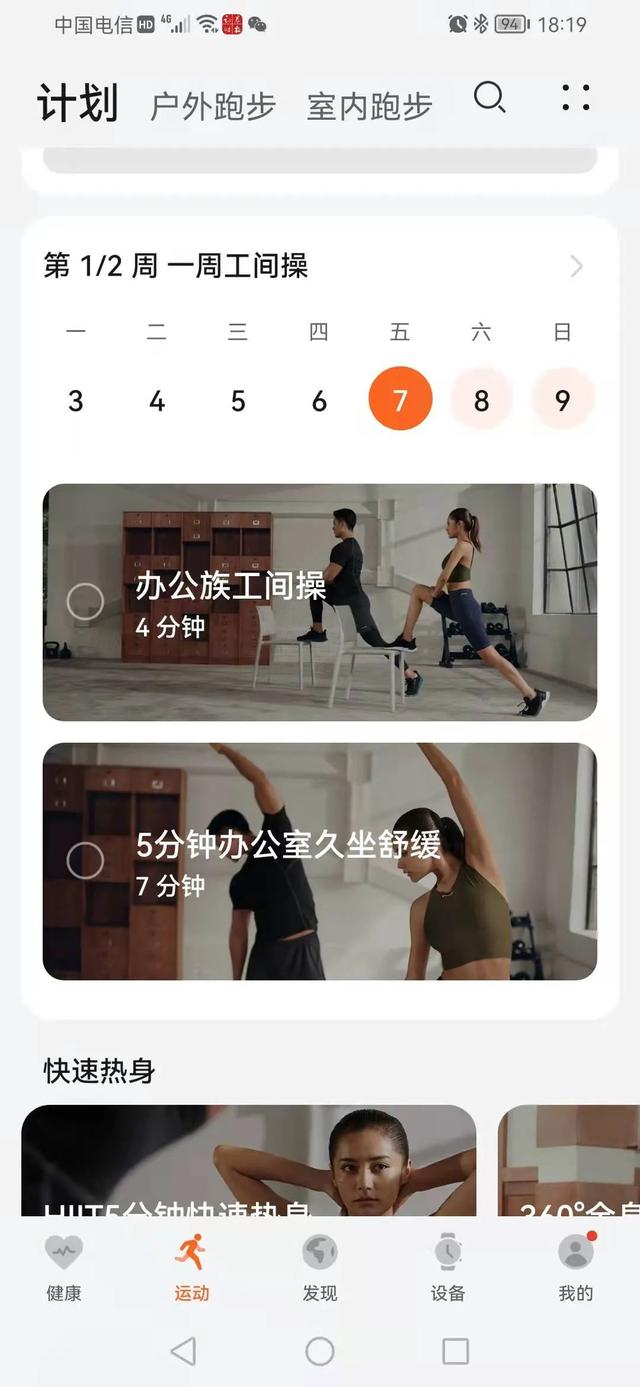Select day 8 in the week calendar
The height and width of the screenshot is (1387, 640).
point(481,401)
